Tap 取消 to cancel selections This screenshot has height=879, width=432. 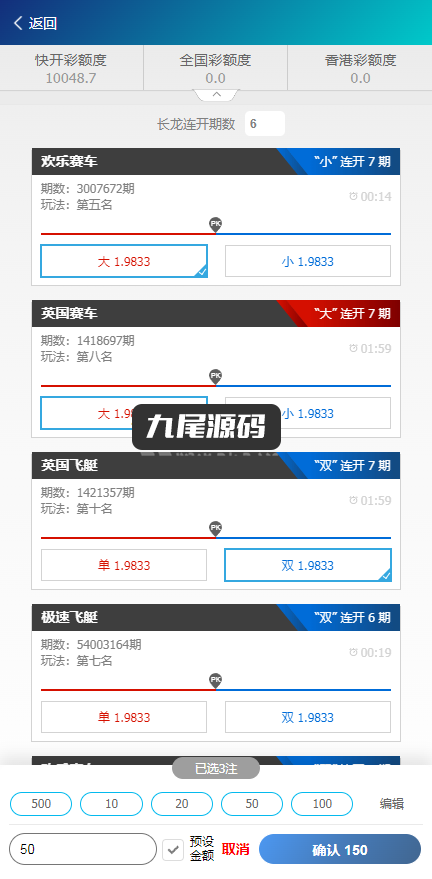tap(235, 849)
